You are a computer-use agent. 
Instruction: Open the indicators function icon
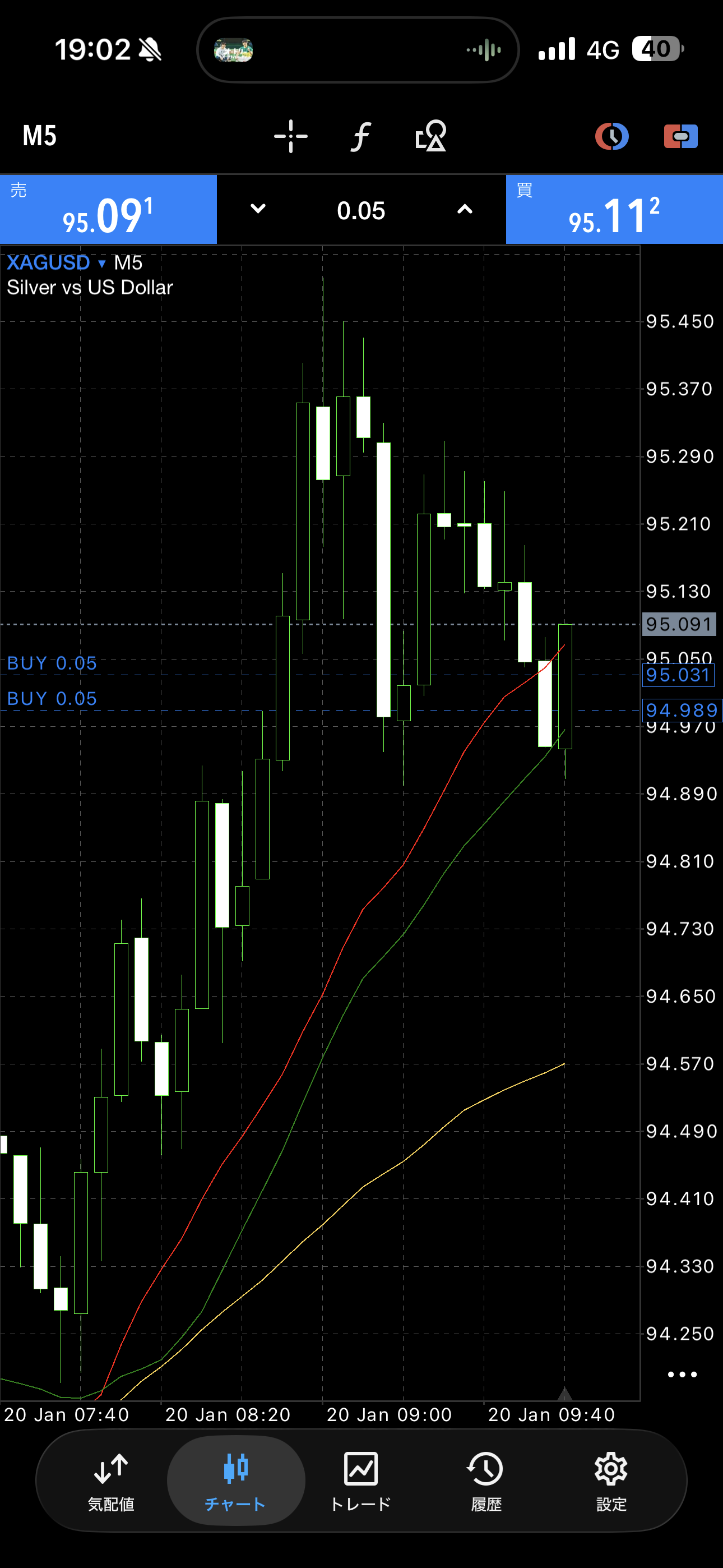click(x=361, y=136)
